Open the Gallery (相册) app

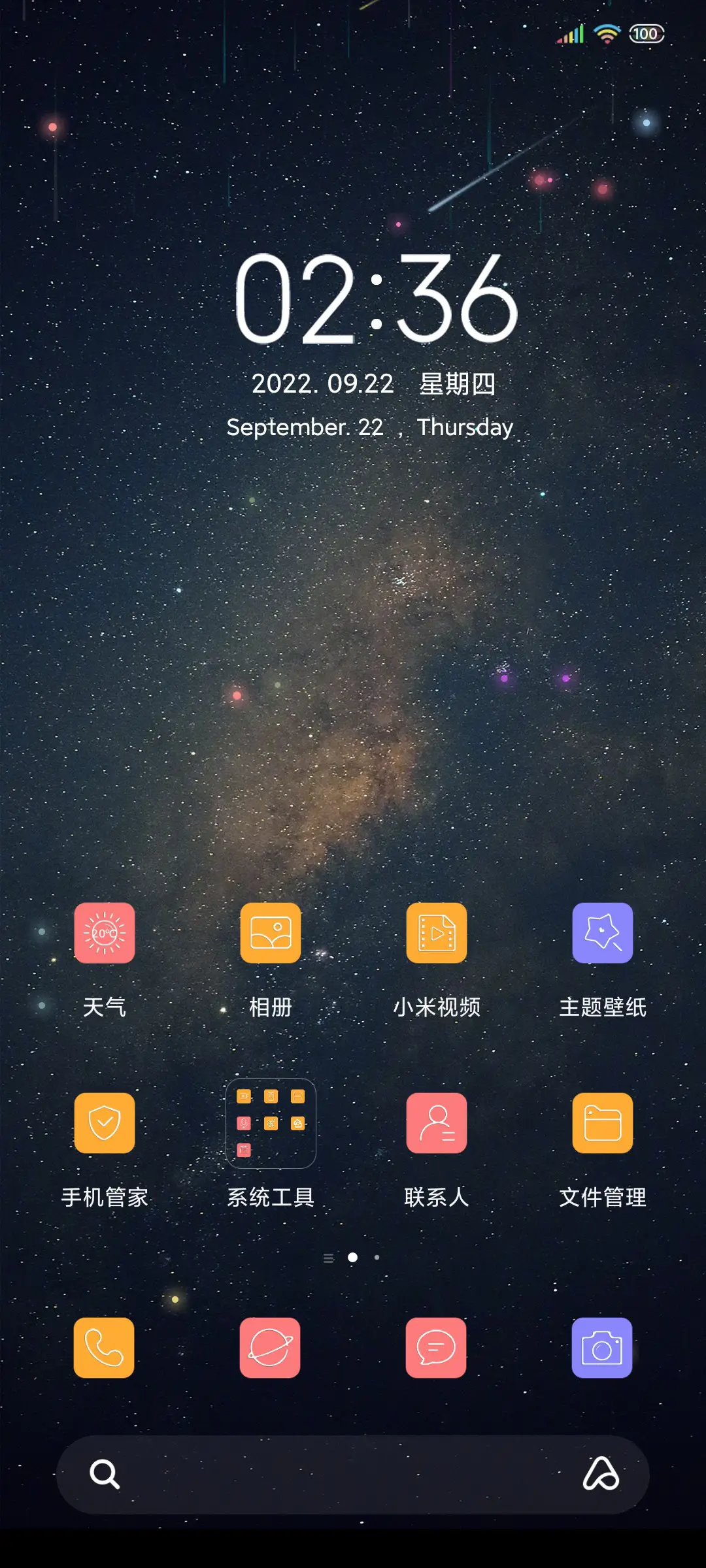click(x=271, y=933)
